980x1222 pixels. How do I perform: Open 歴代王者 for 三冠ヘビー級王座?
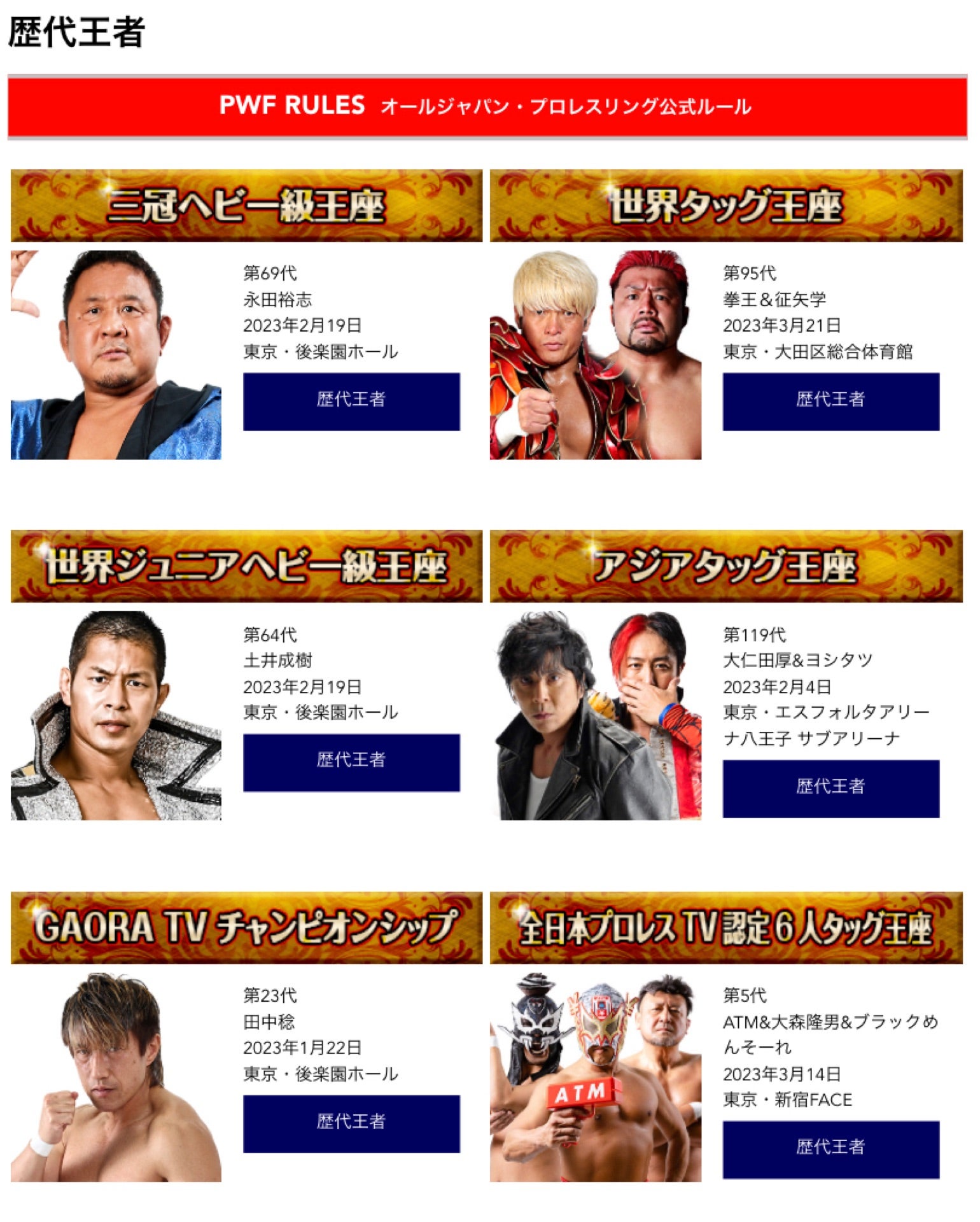pos(351,402)
